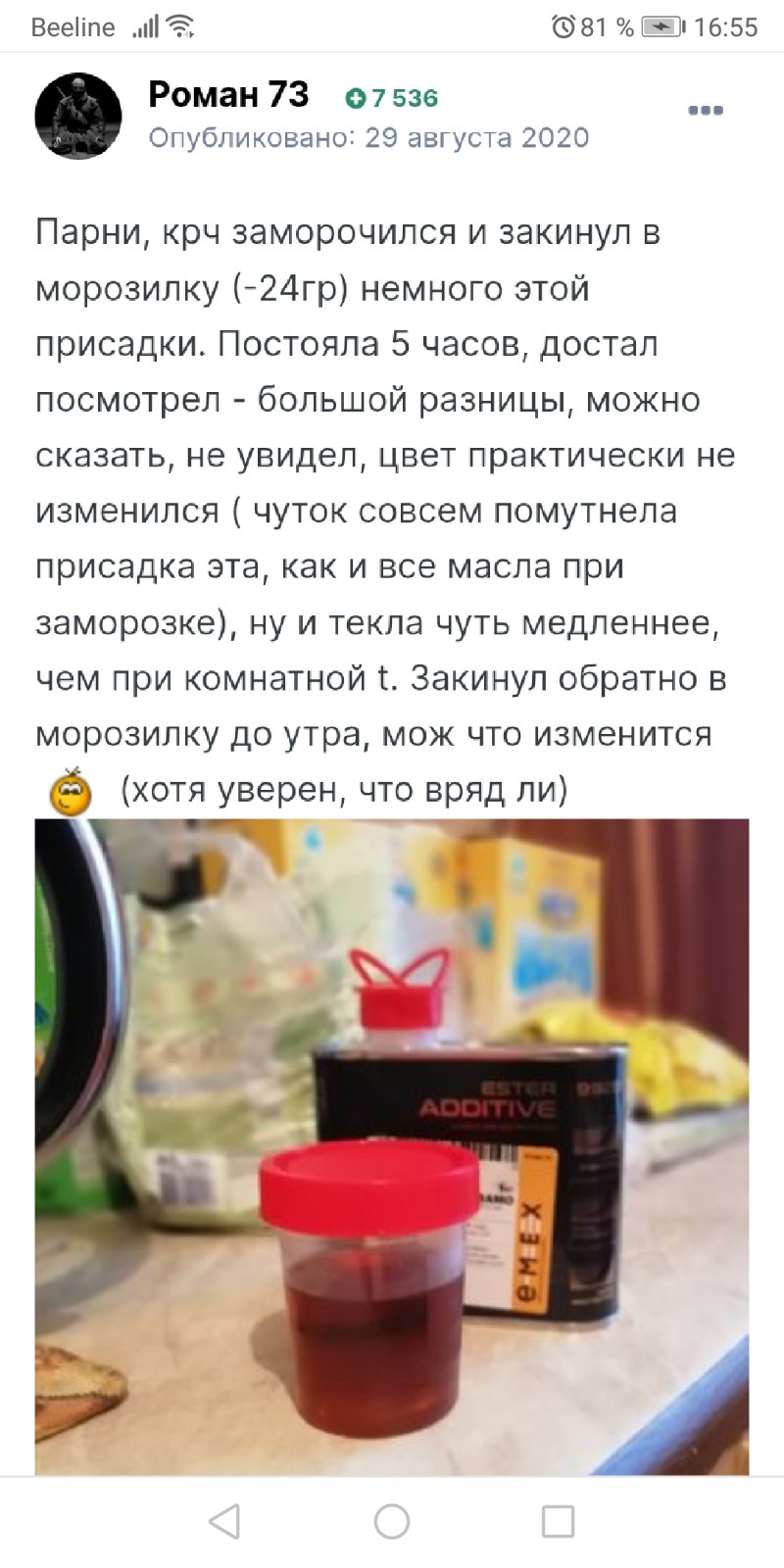Tap the green reputation badge 7 536
The height and width of the screenshot is (1568, 784).
(x=392, y=98)
